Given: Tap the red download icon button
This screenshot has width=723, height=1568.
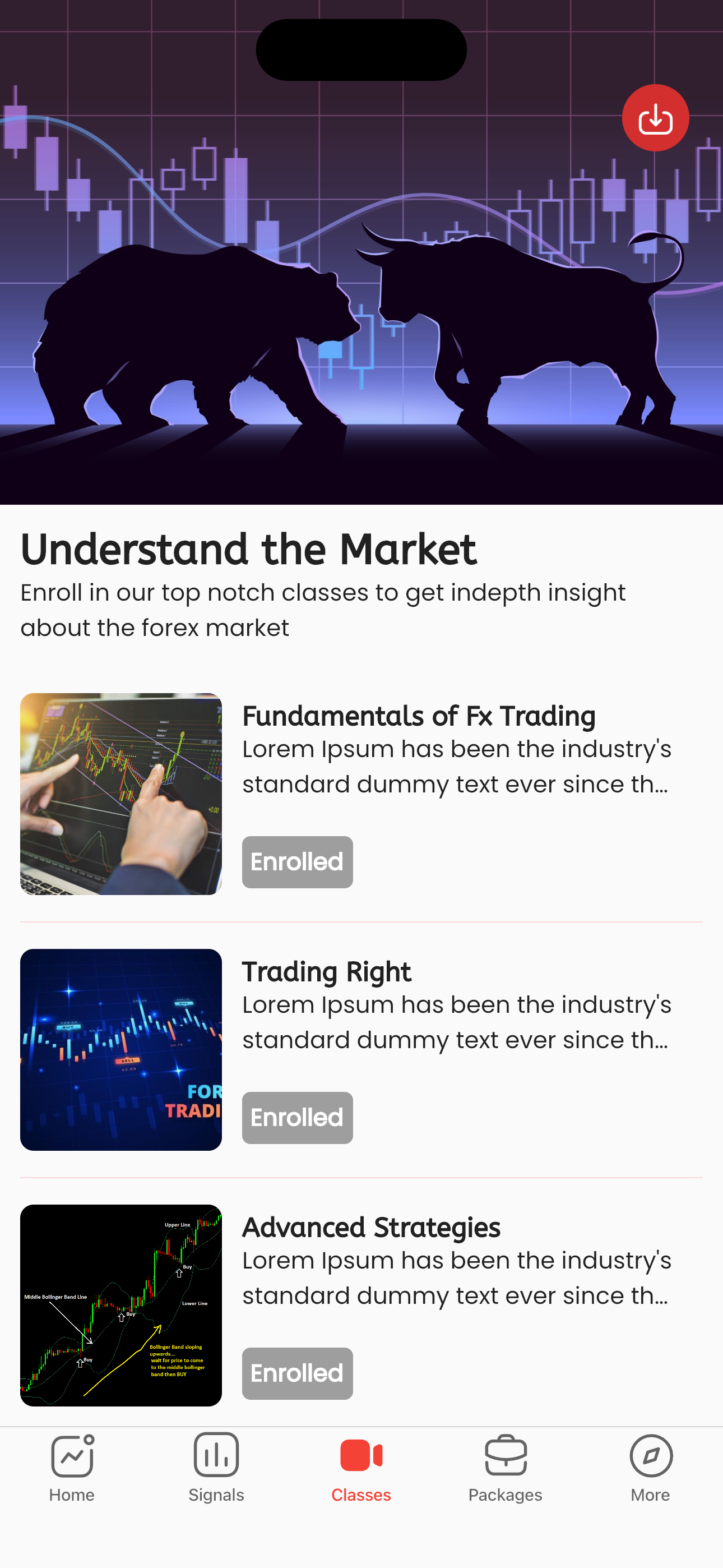Looking at the screenshot, I should [655, 118].
